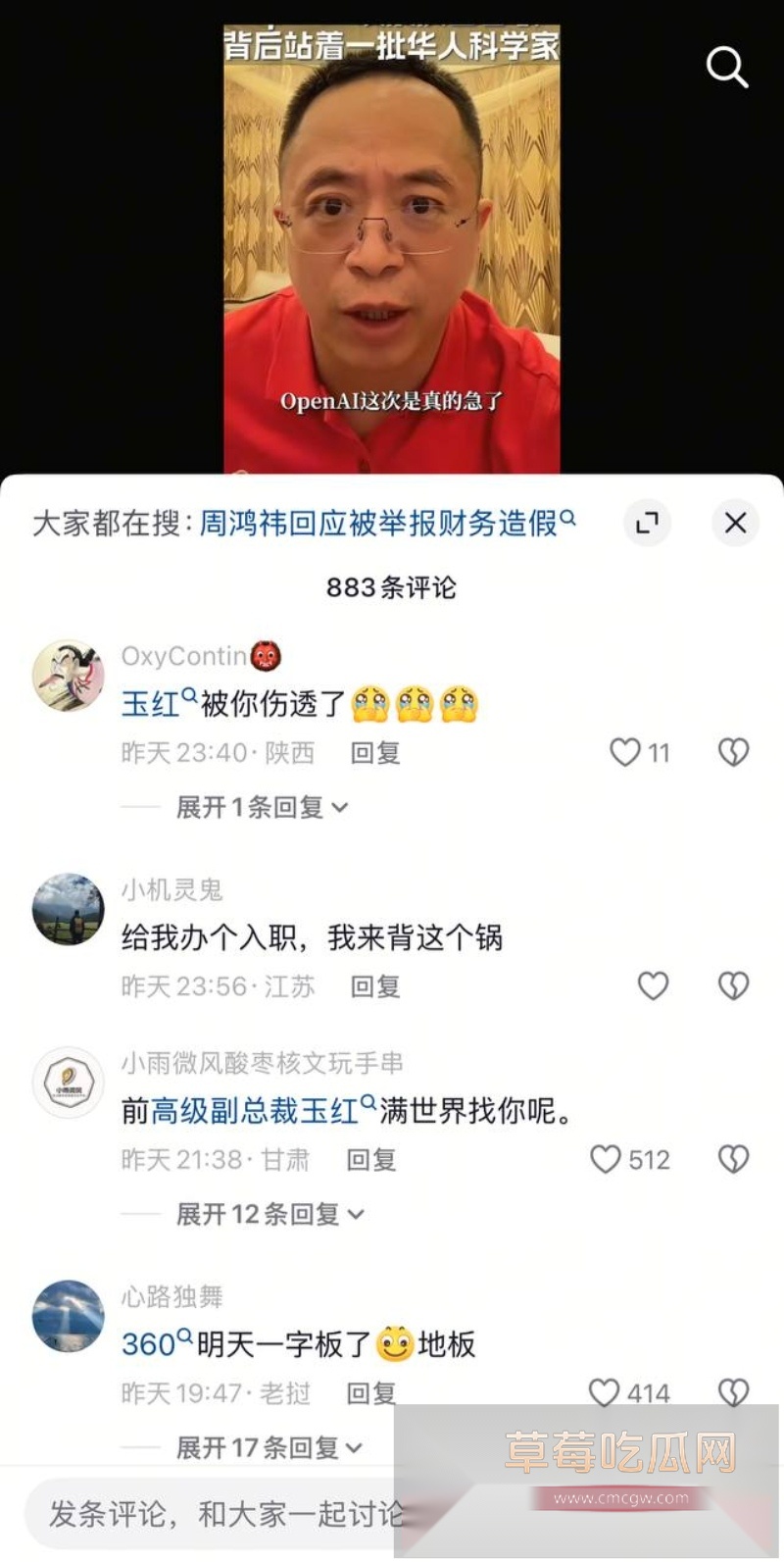The width and height of the screenshot is (784, 1562).
Task: Like the comment showing 11 likes
Action: tap(623, 752)
